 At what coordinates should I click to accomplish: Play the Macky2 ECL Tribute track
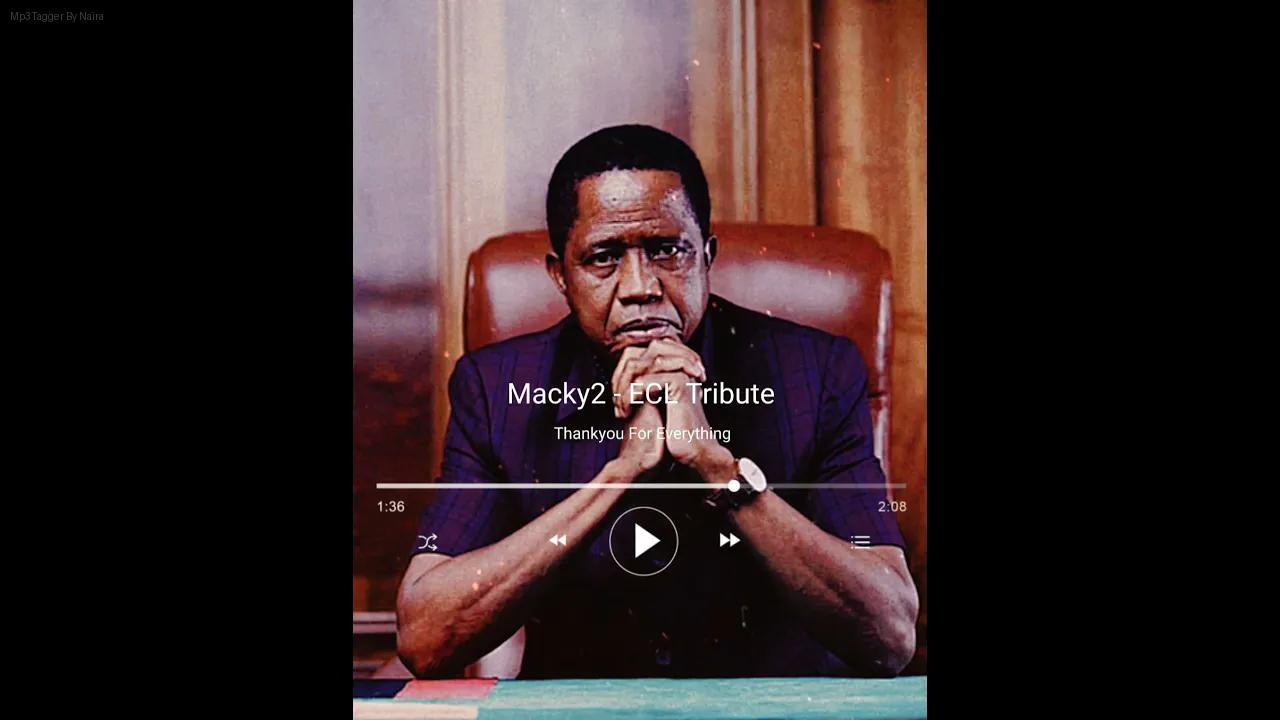tap(644, 541)
